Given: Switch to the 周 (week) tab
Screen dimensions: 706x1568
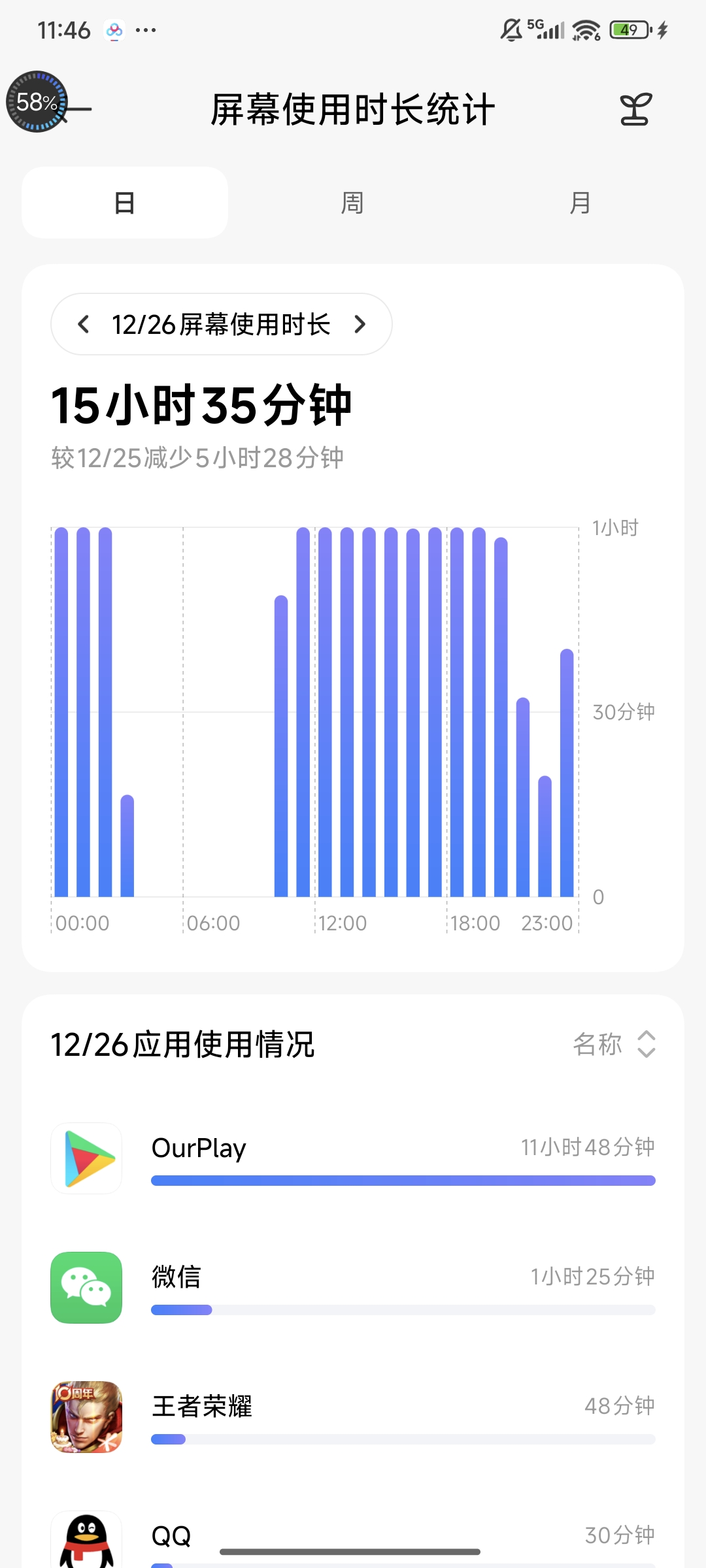Looking at the screenshot, I should [352, 203].
